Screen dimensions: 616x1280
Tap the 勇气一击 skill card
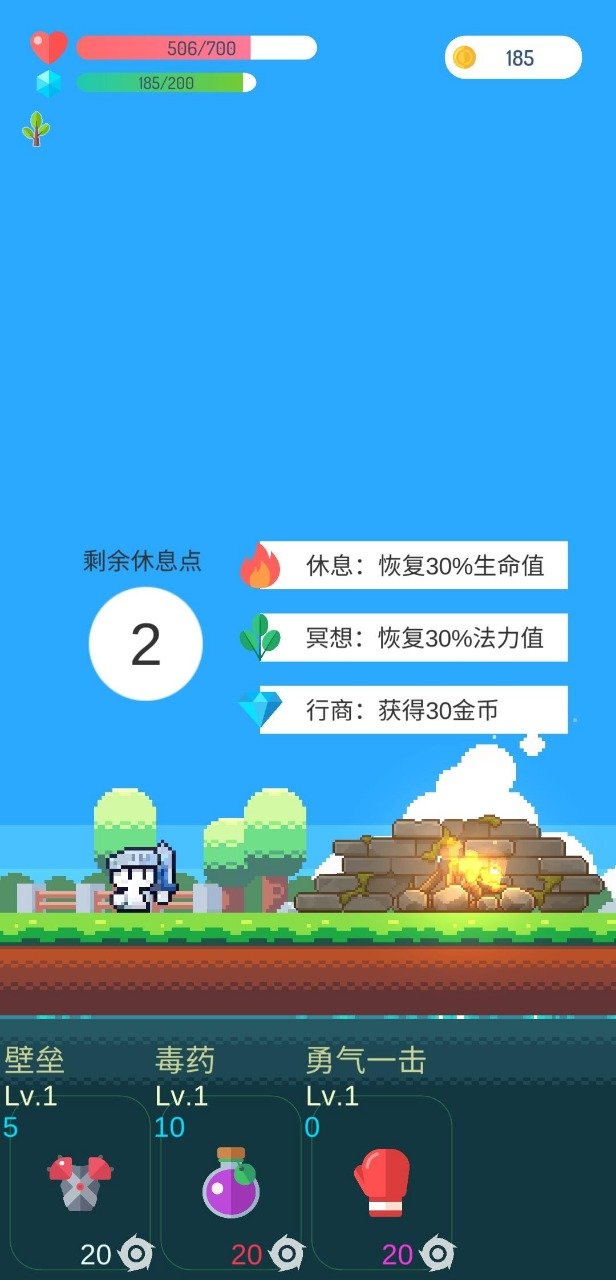point(382,1182)
